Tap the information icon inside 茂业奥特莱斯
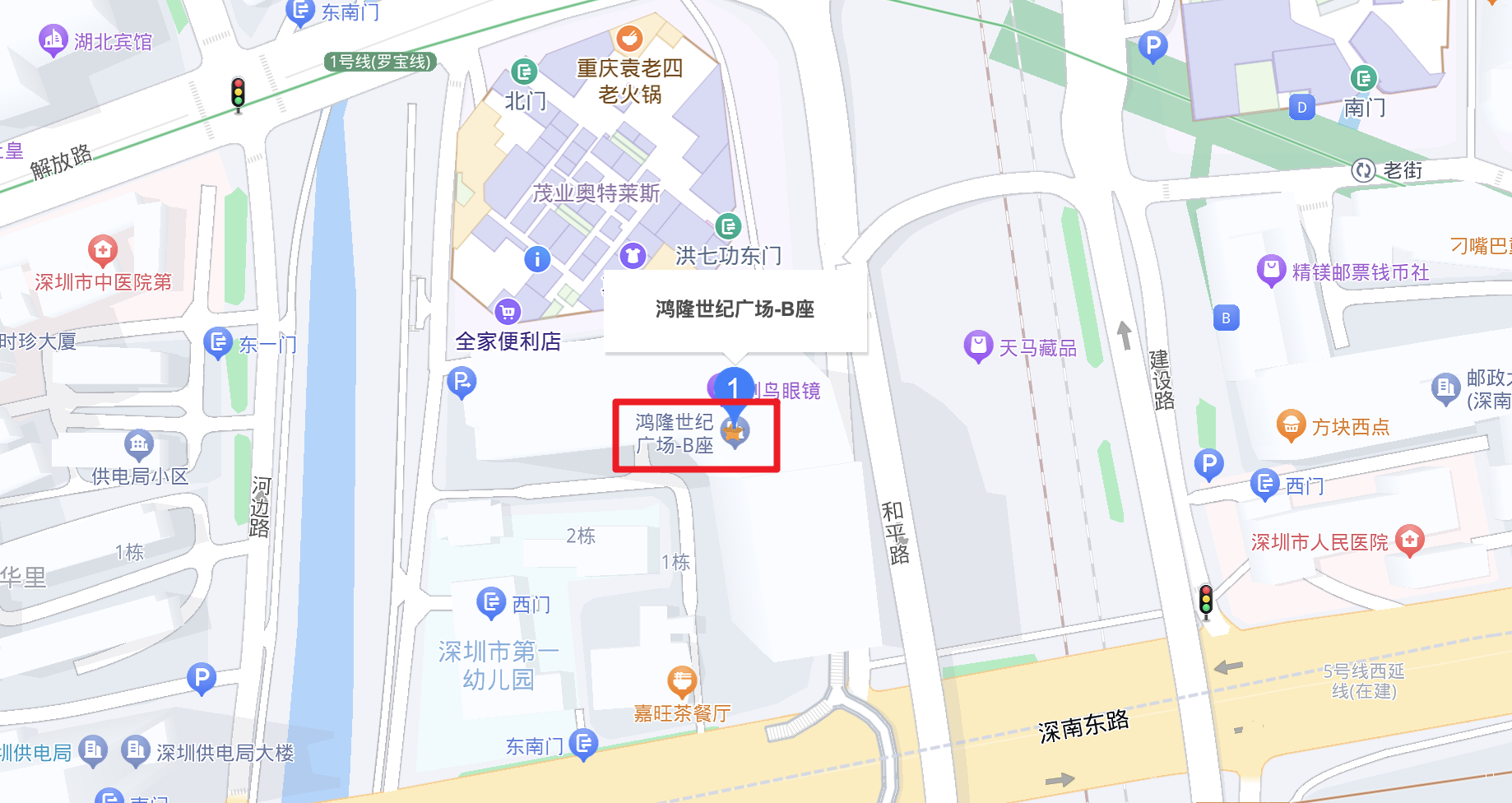 click(x=537, y=259)
